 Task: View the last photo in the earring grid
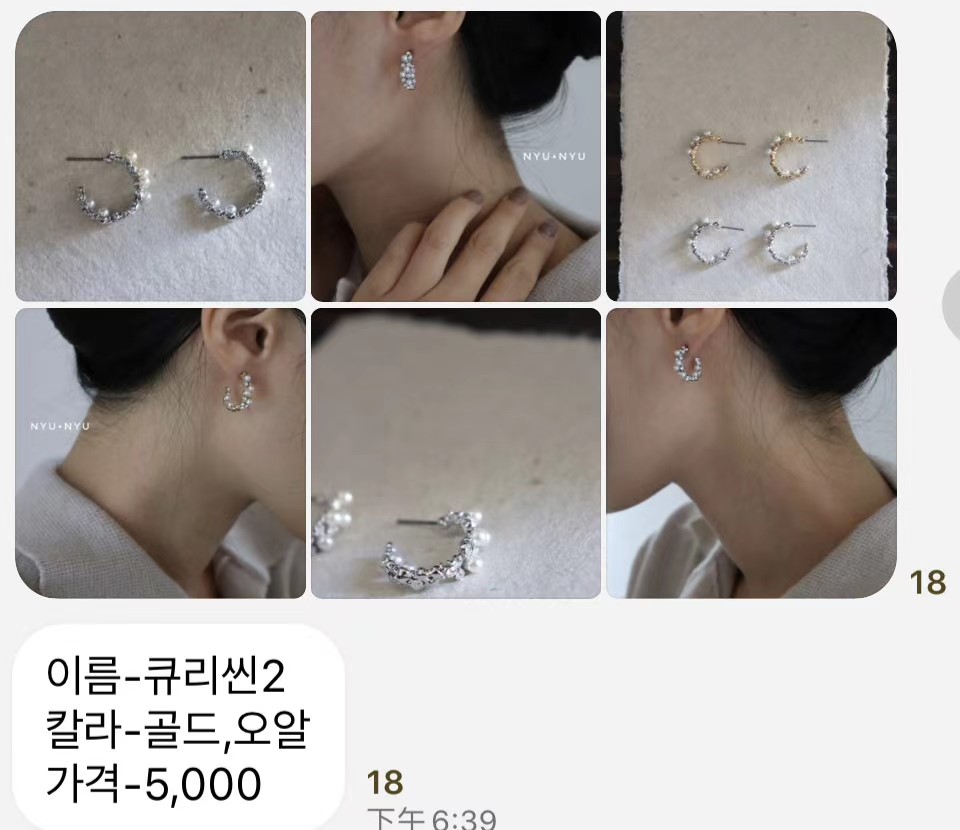751,453
